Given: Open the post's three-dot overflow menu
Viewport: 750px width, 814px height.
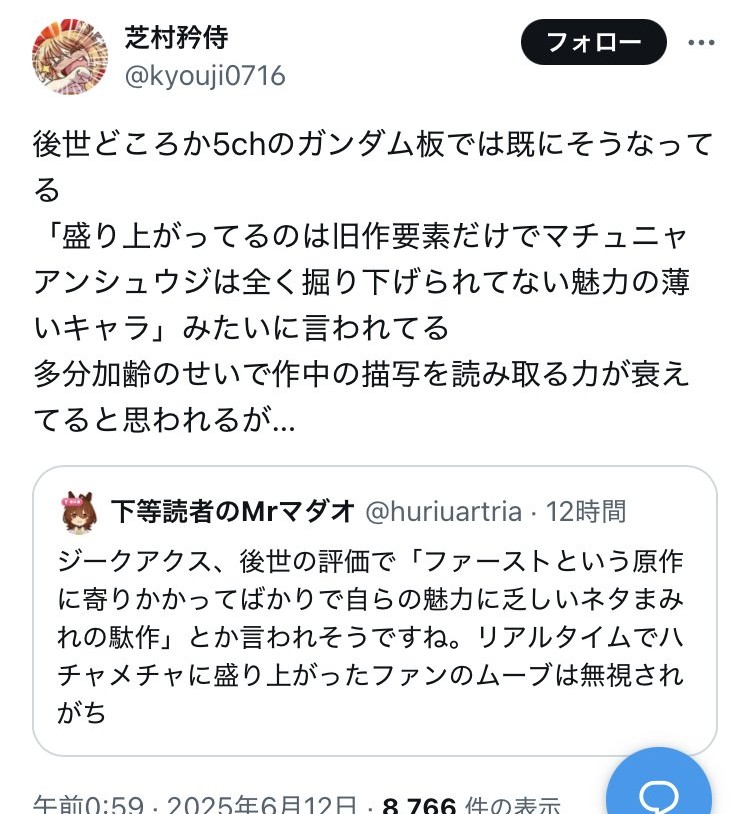Looking at the screenshot, I should (701, 43).
